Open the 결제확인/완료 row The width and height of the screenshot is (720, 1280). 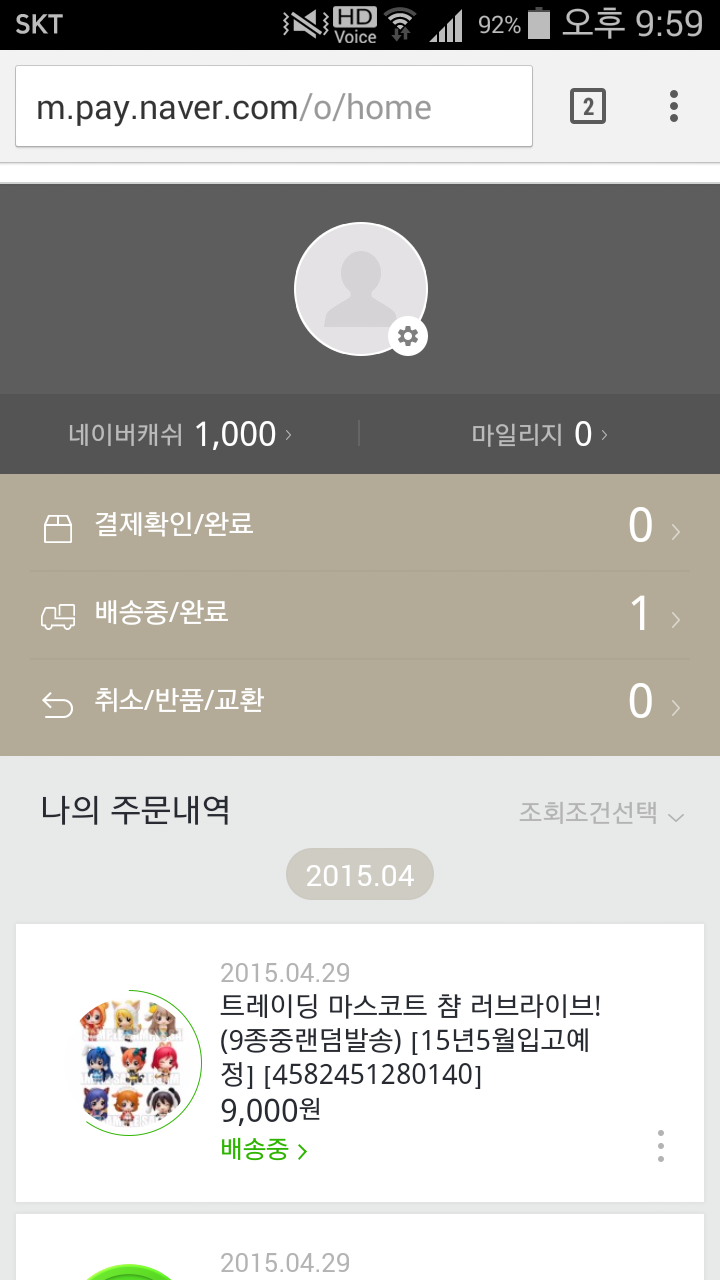tap(360, 526)
